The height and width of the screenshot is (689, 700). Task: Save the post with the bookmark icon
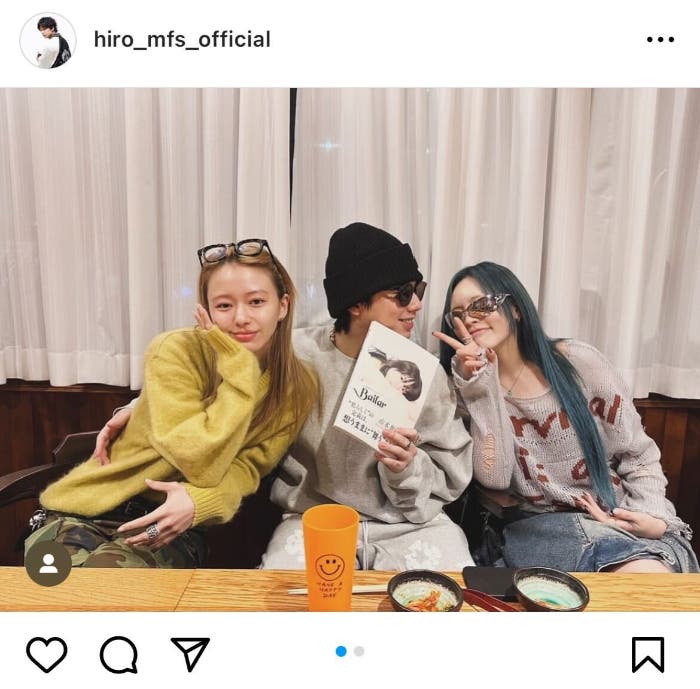648,655
